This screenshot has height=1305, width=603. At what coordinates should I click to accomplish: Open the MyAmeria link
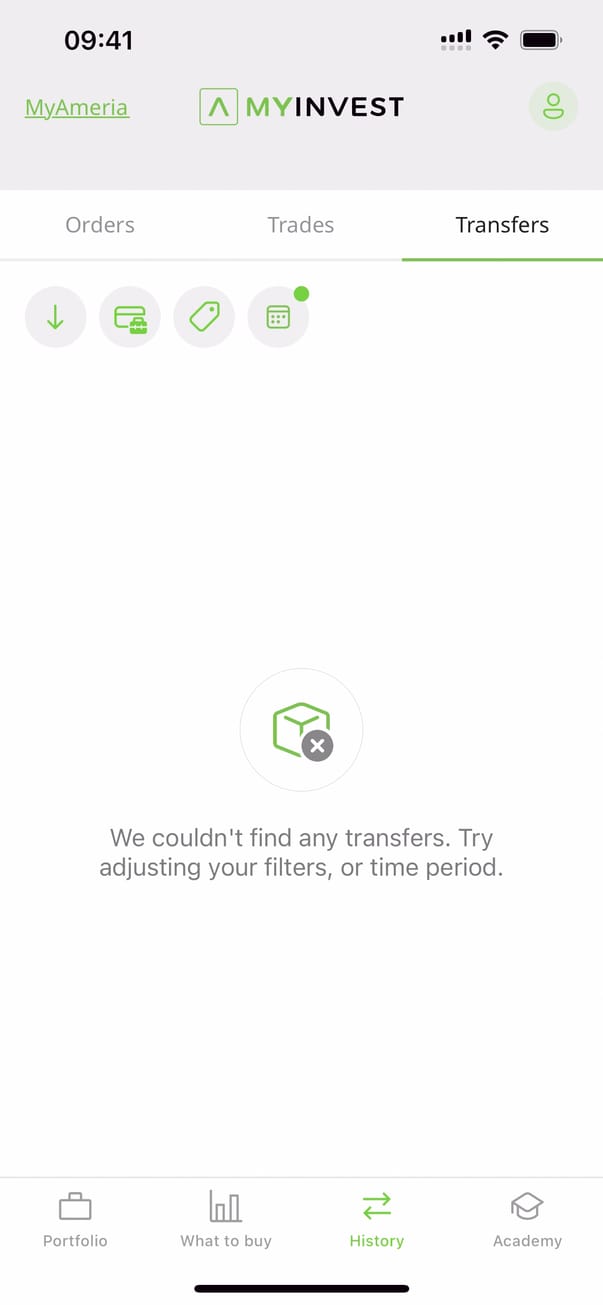76,107
